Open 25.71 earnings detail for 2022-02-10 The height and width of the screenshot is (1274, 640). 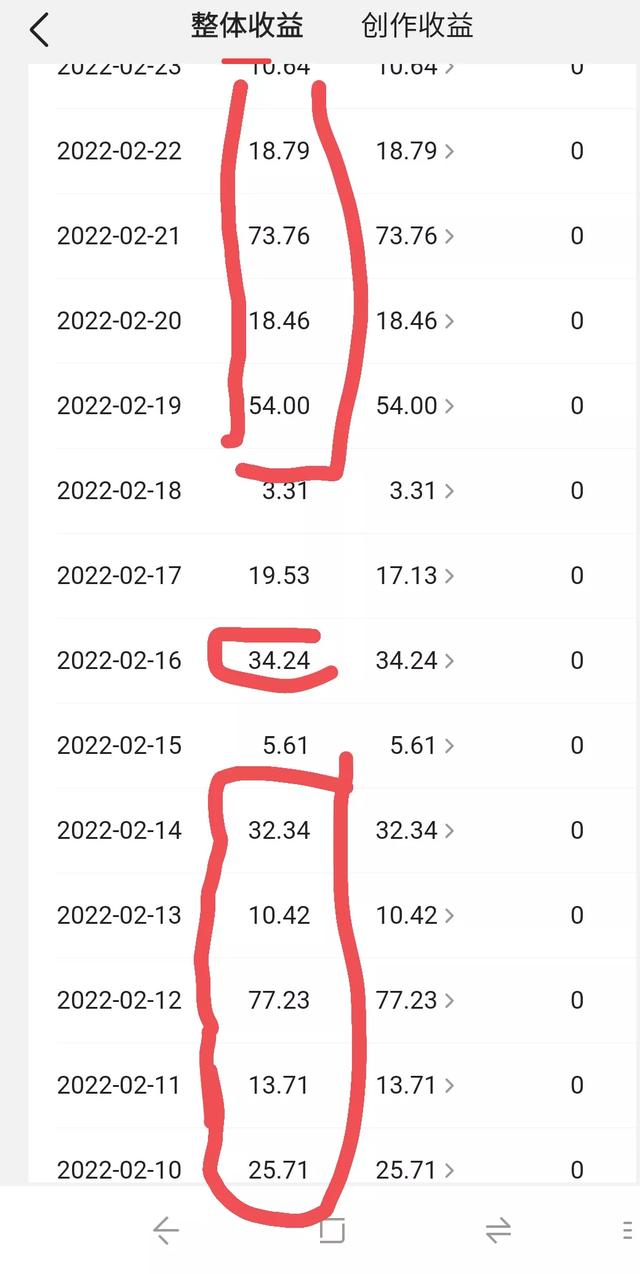point(414,1170)
